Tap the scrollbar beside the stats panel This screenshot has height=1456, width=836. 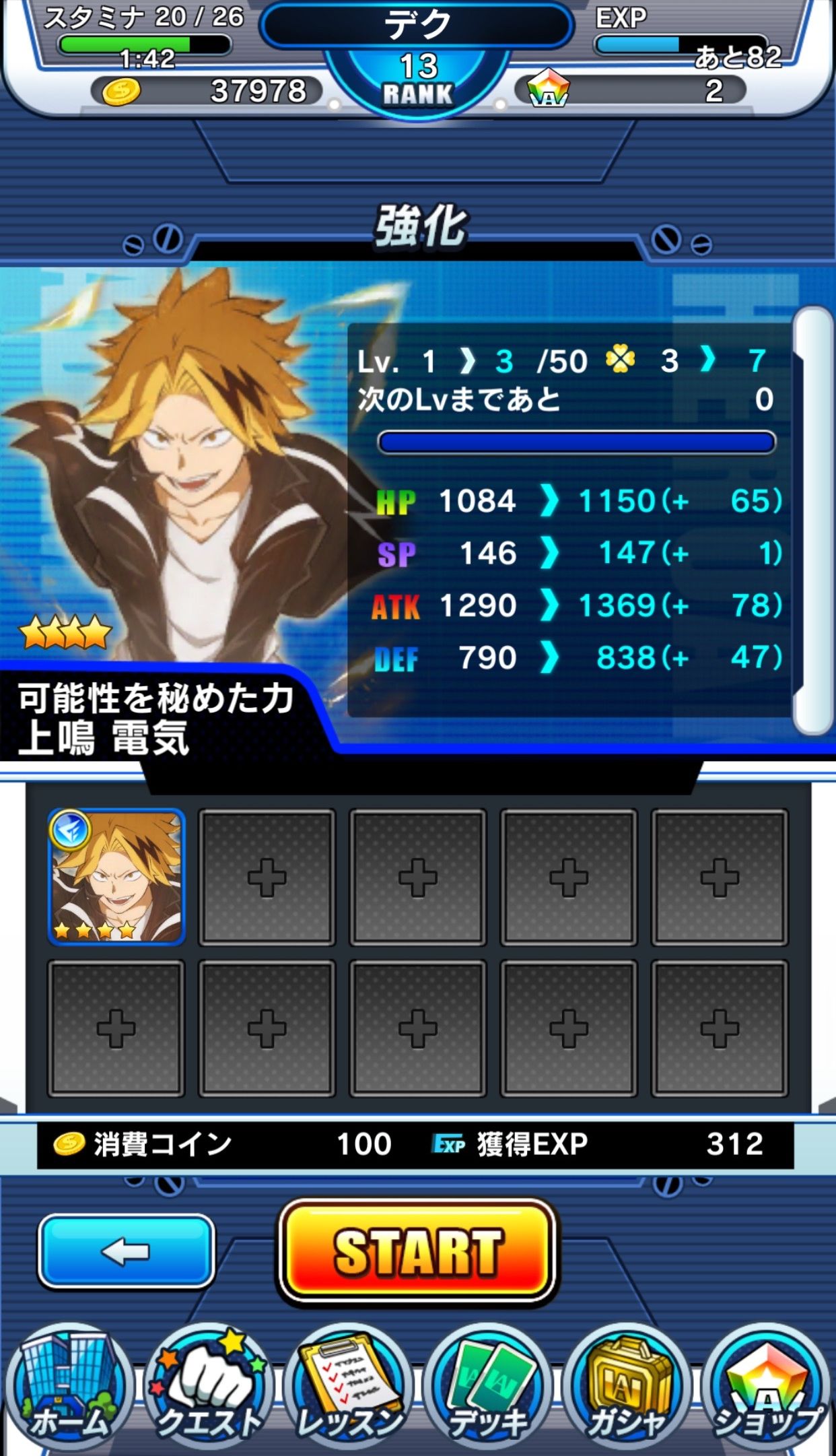813,520
